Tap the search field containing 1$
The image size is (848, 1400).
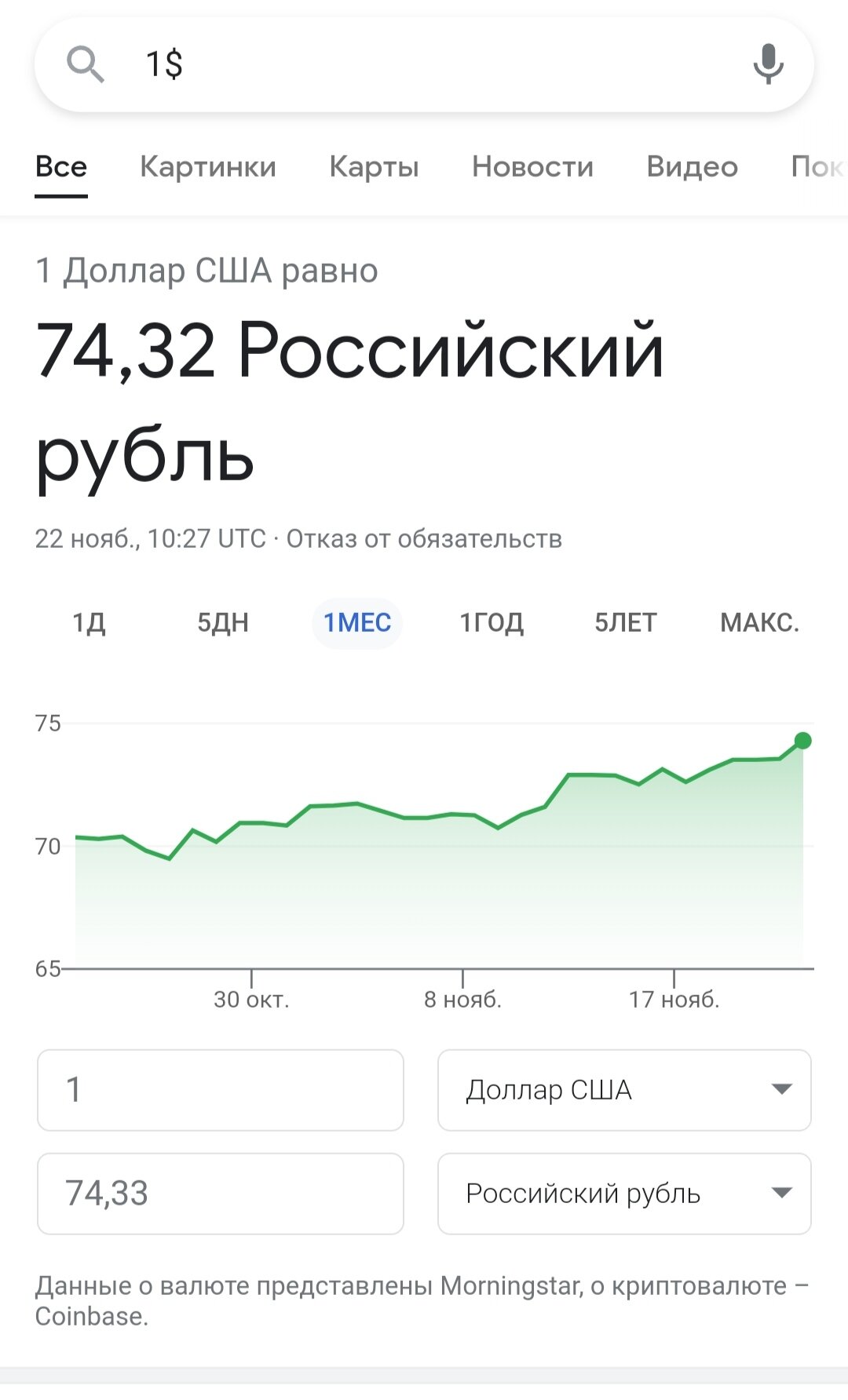pyautogui.click(x=424, y=64)
